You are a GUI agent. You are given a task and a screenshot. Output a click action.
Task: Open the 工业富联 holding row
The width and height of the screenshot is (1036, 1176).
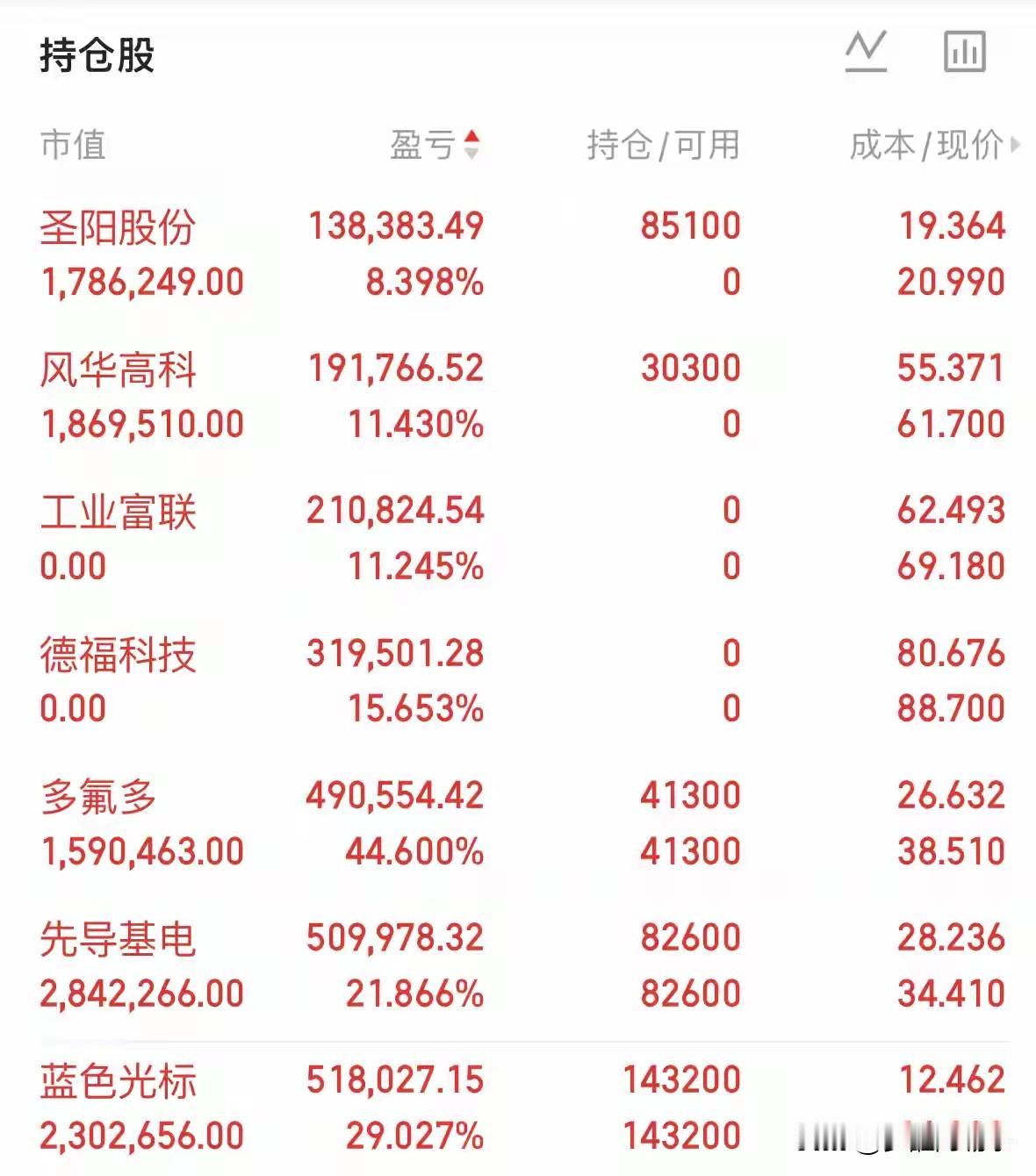pyautogui.click(x=523, y=538)
